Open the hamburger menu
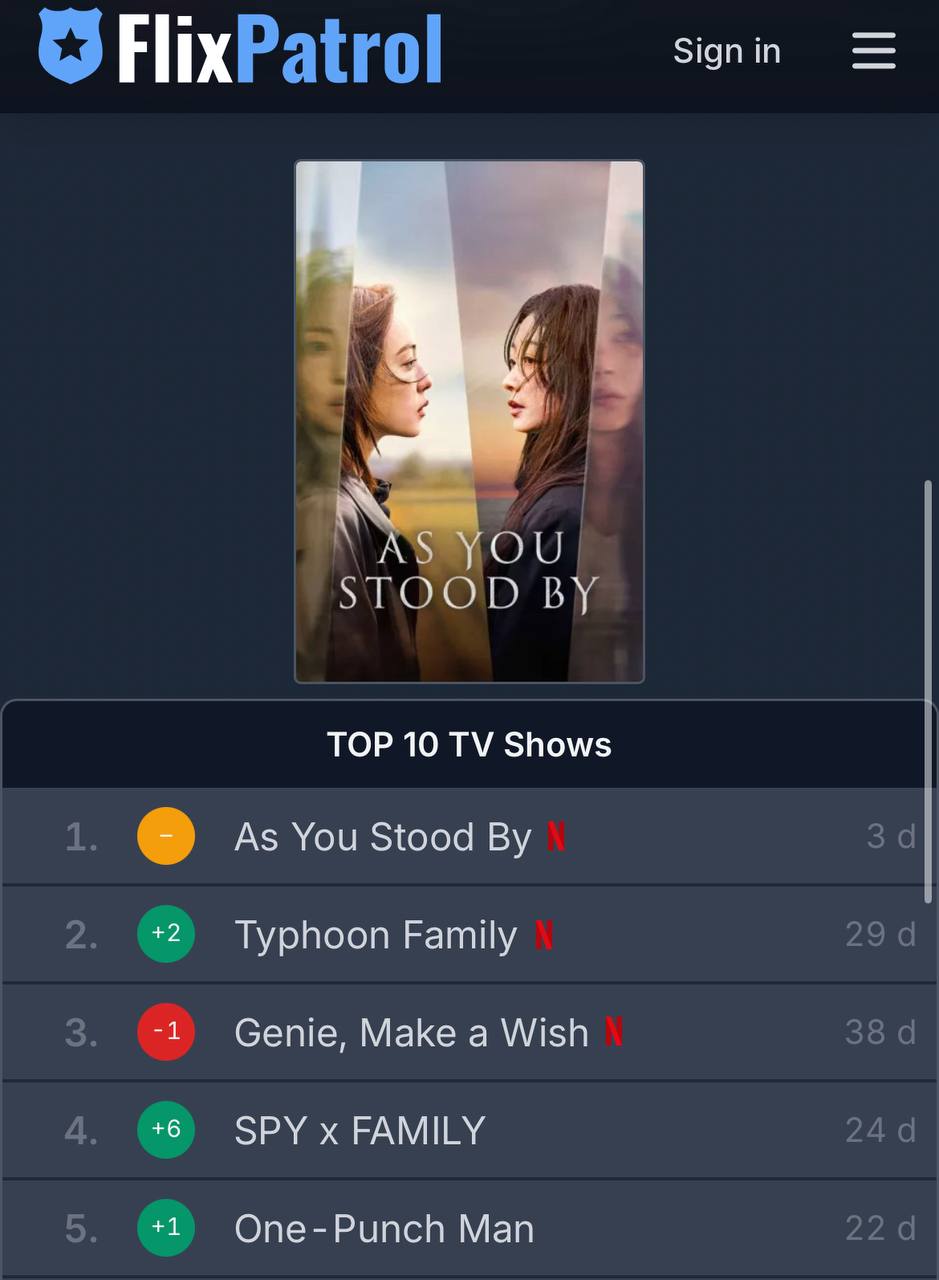Viewport: 939px width, 1280px height. click(x=873, y=51)
